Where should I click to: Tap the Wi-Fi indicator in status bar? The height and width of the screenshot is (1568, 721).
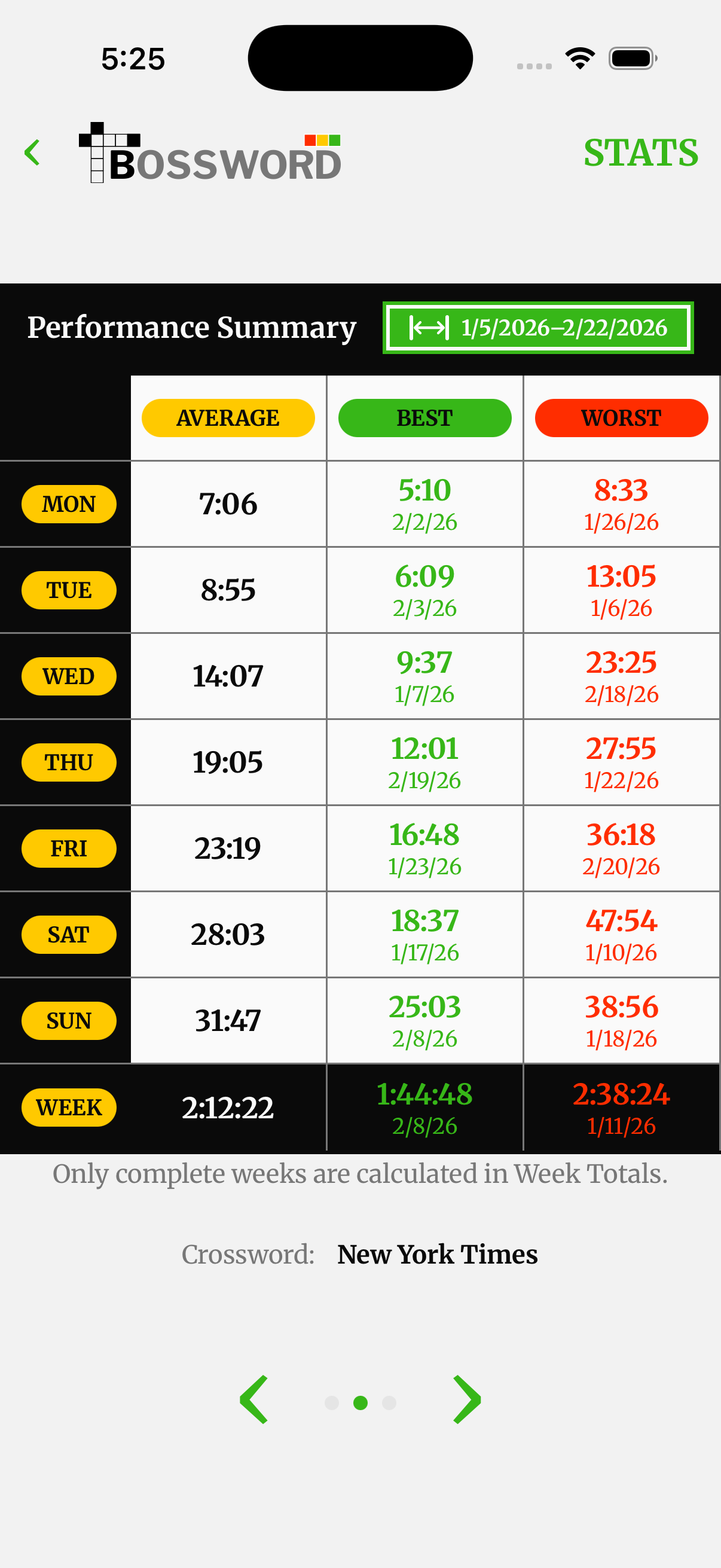coord(579,57)
